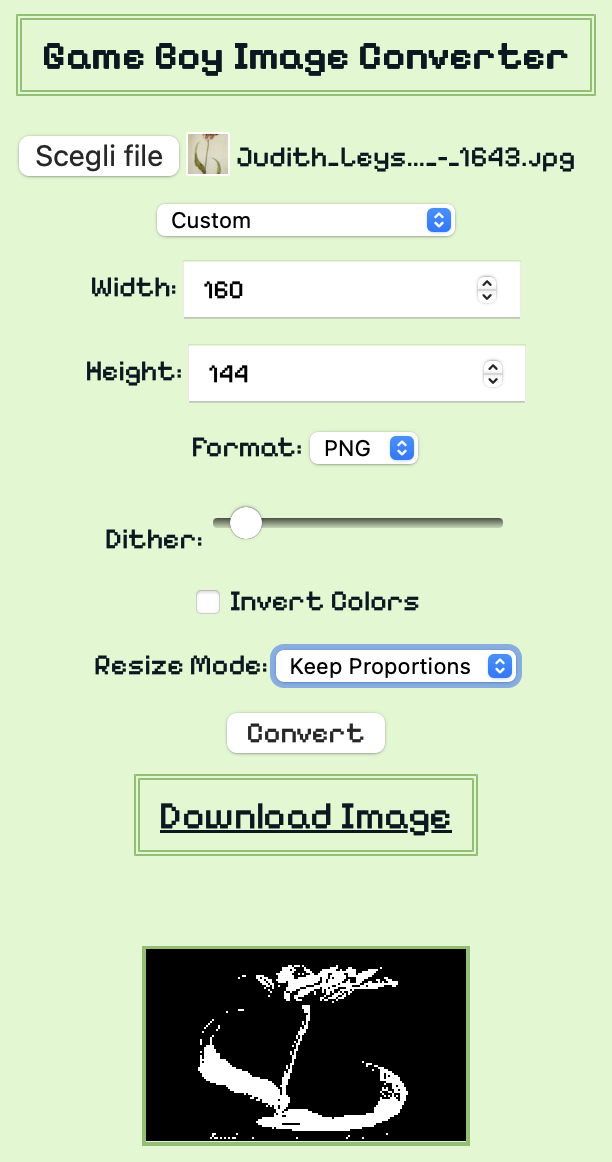This screenshot has height=1162, width=612.
Task: Tap the Height stepper arrows
Action: click(x=492, y=374)
